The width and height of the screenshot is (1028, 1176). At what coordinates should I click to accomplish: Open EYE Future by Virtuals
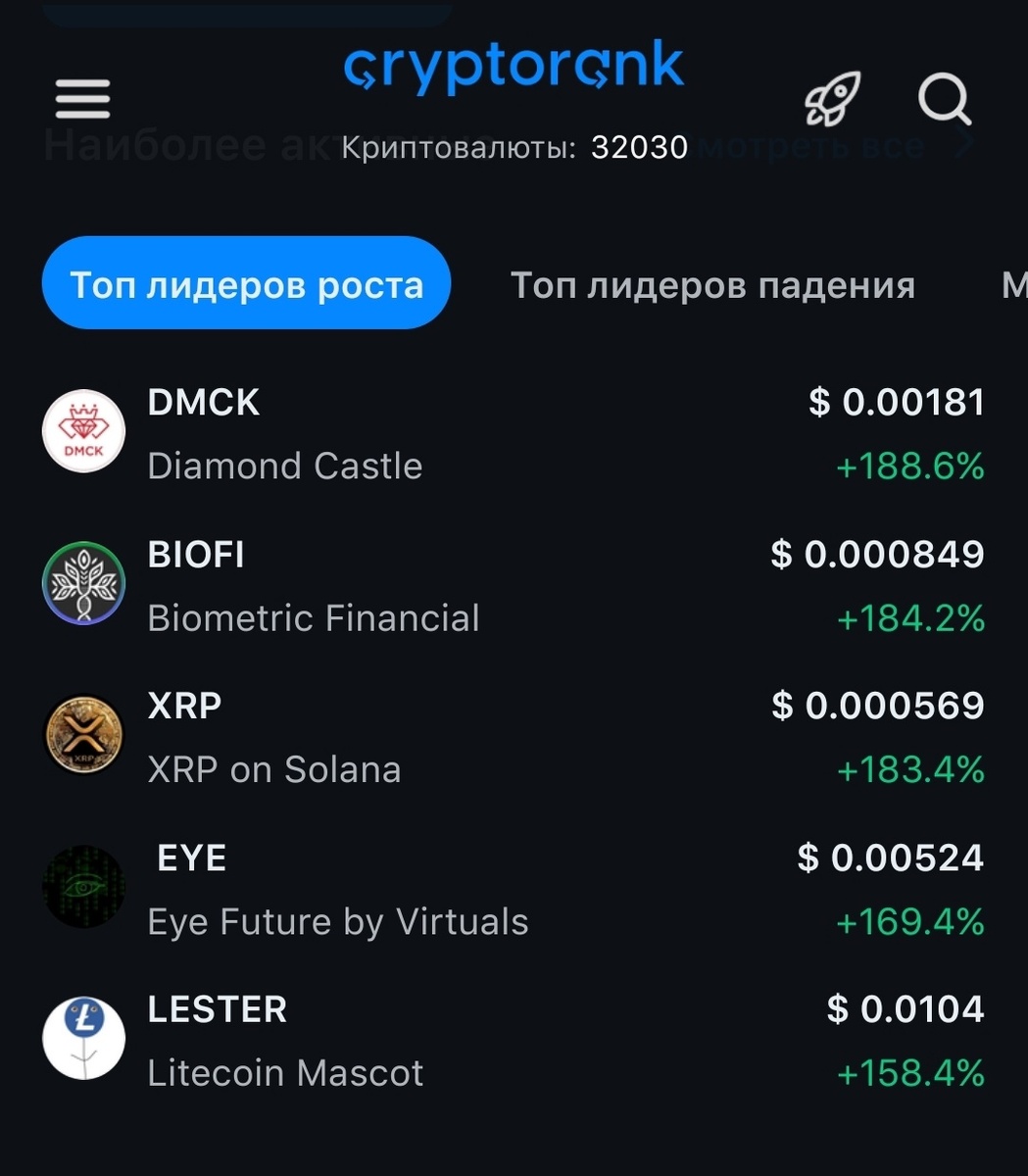point(337,889)
